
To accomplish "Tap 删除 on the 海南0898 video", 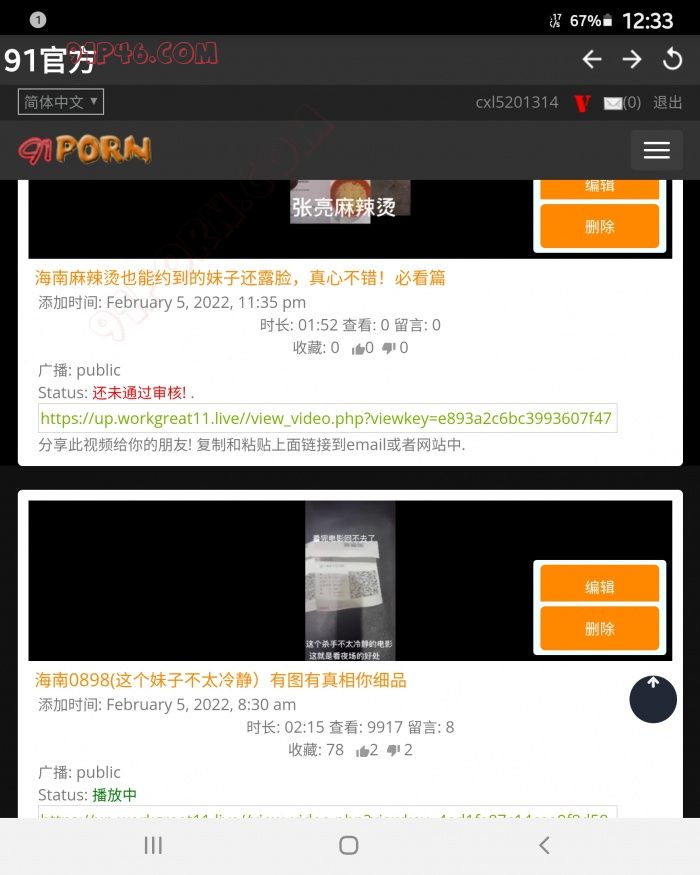I will pos(599,629).
